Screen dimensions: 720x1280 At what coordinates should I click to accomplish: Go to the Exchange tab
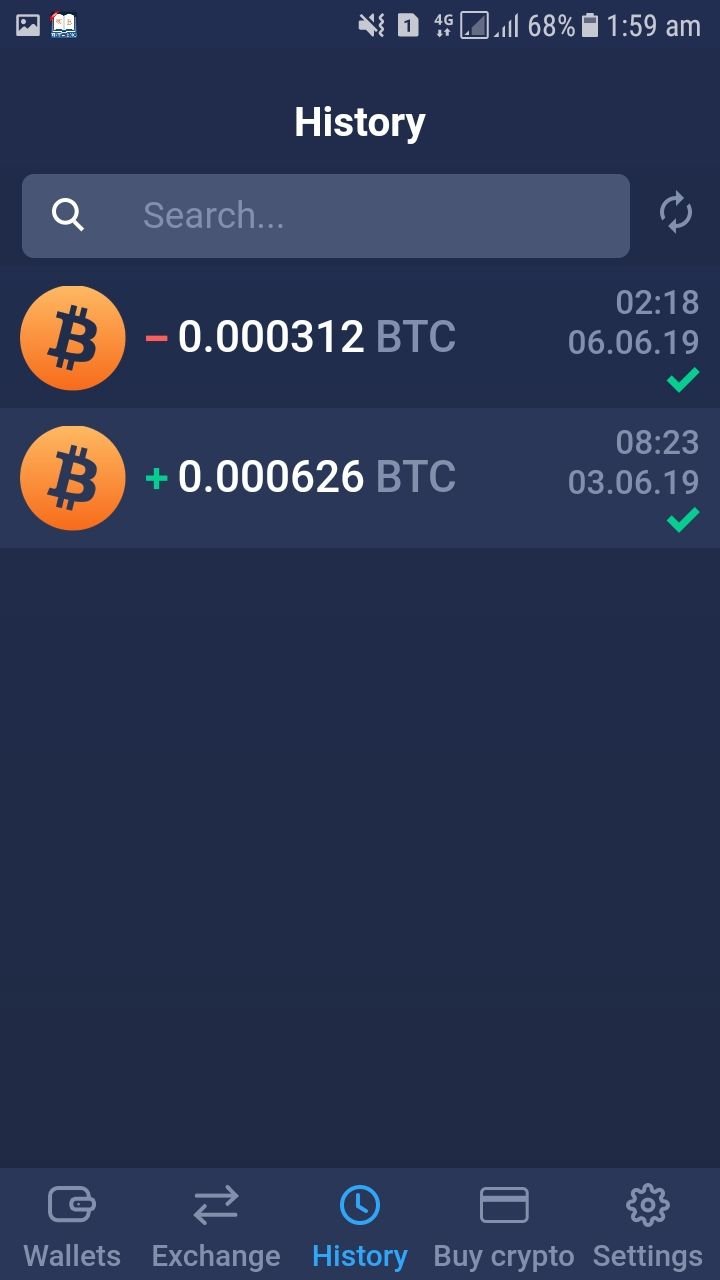(216, 1225)
